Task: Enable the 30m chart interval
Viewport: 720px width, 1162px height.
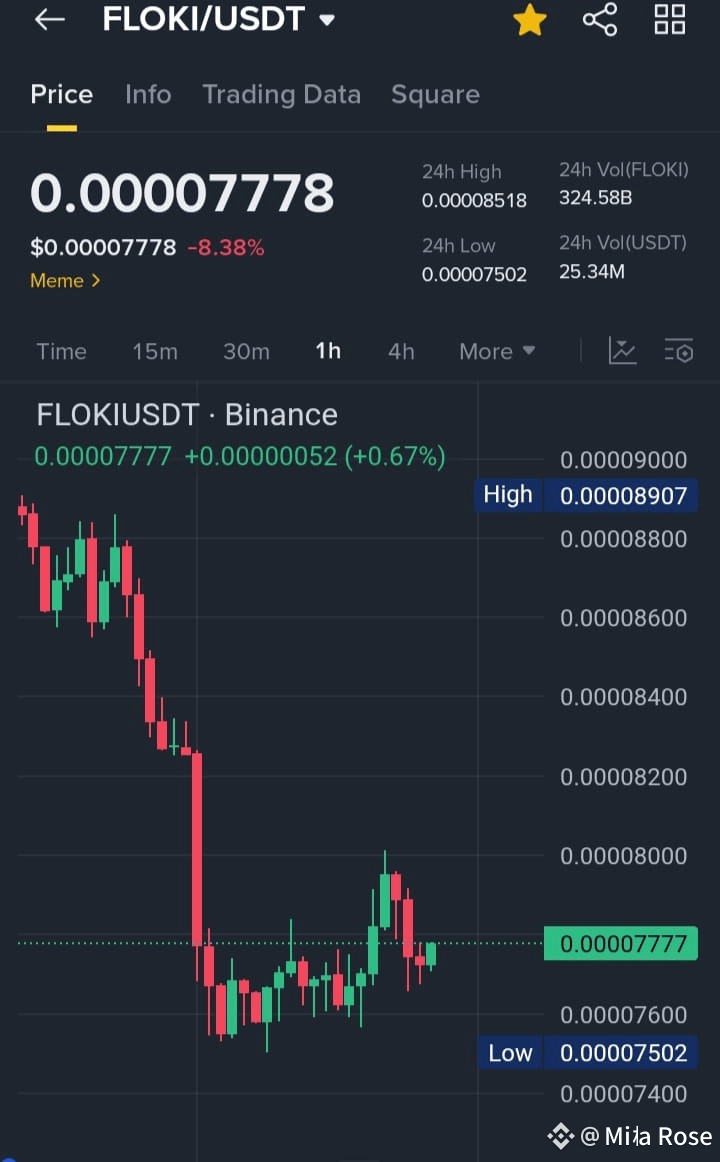Action: tap(246, 351)
